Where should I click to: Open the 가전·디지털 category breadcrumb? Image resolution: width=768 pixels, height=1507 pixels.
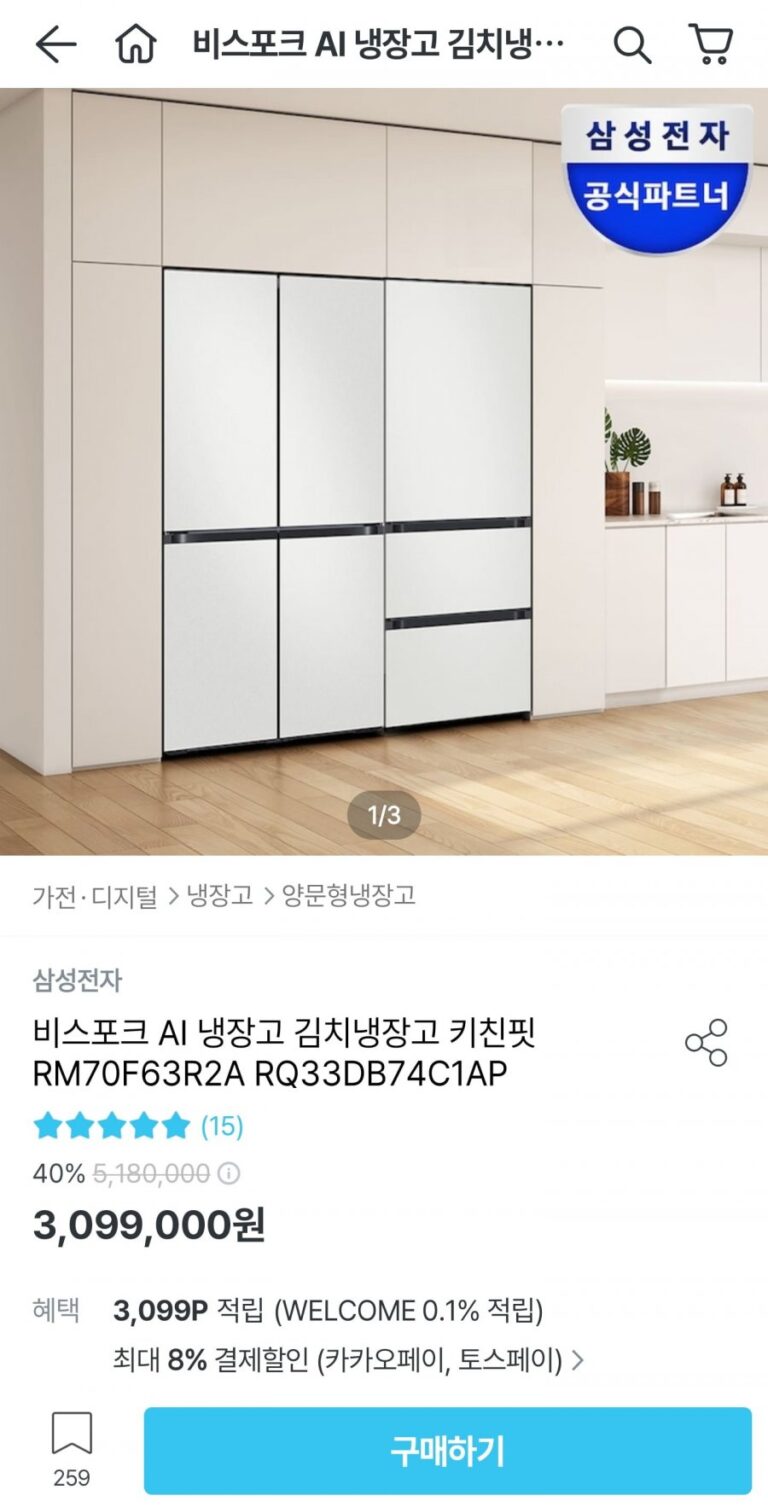(95, 895)
